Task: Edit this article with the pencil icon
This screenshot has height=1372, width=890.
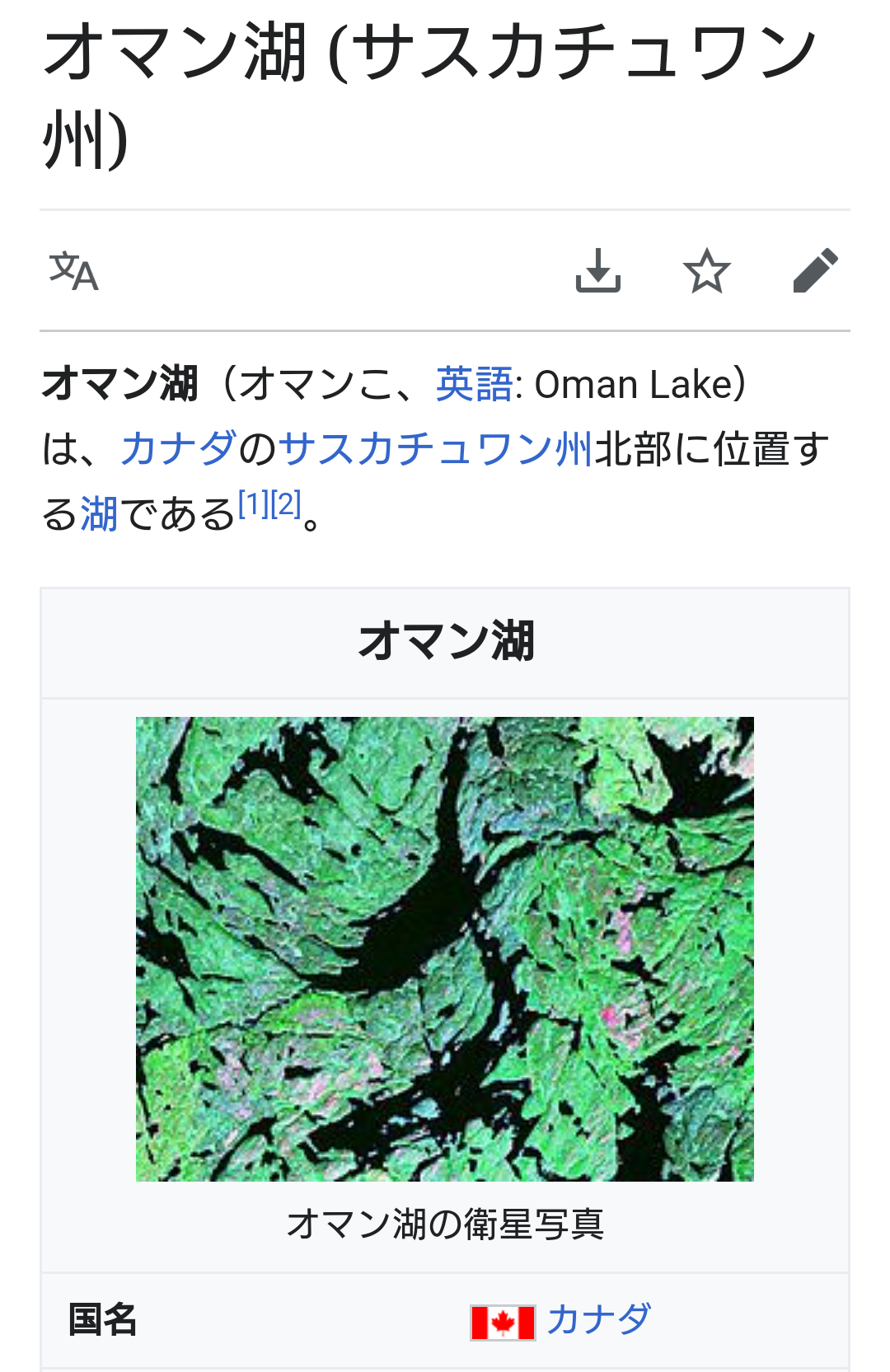Action: click(x=815, y=271)
